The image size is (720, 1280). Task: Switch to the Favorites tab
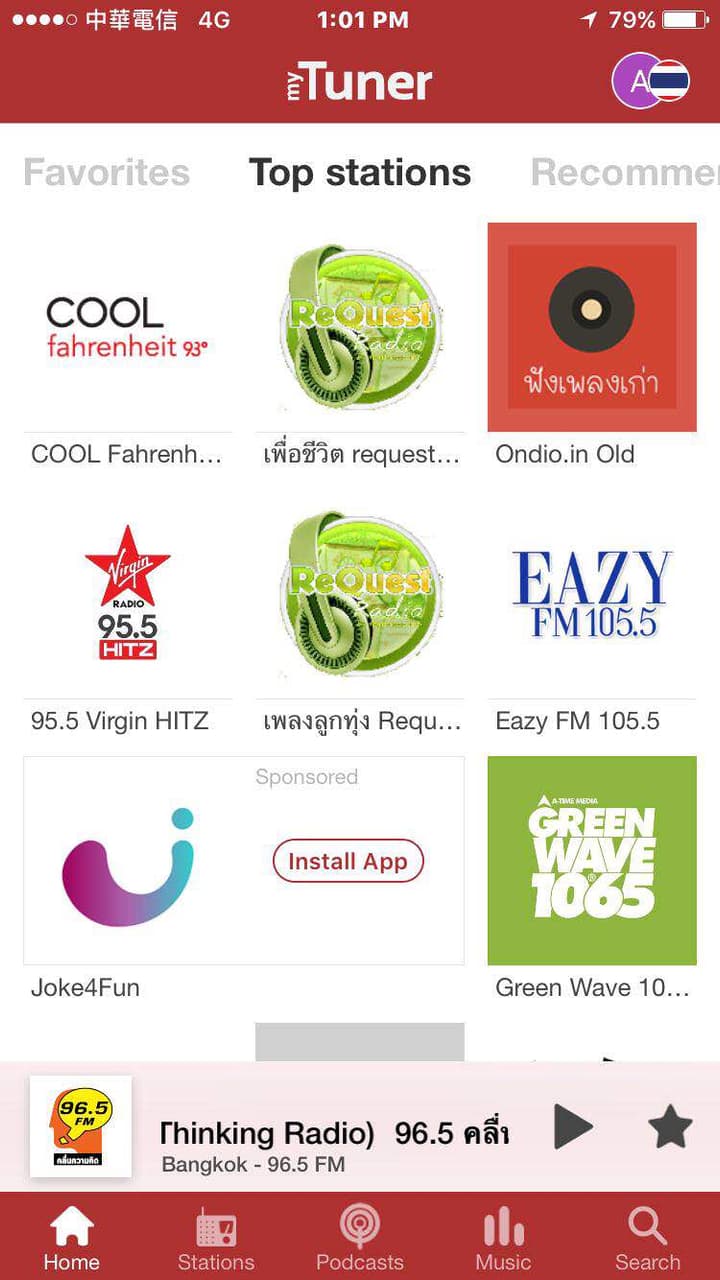coord(106,172)
